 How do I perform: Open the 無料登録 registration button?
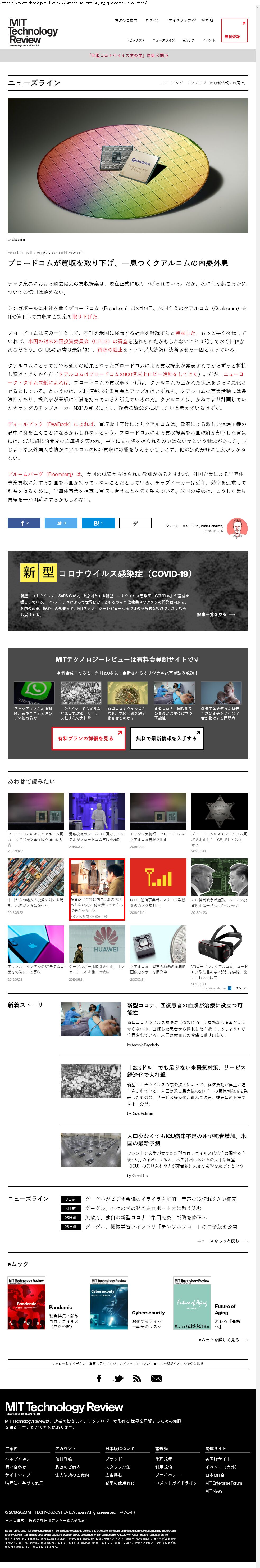coord(234,30)
